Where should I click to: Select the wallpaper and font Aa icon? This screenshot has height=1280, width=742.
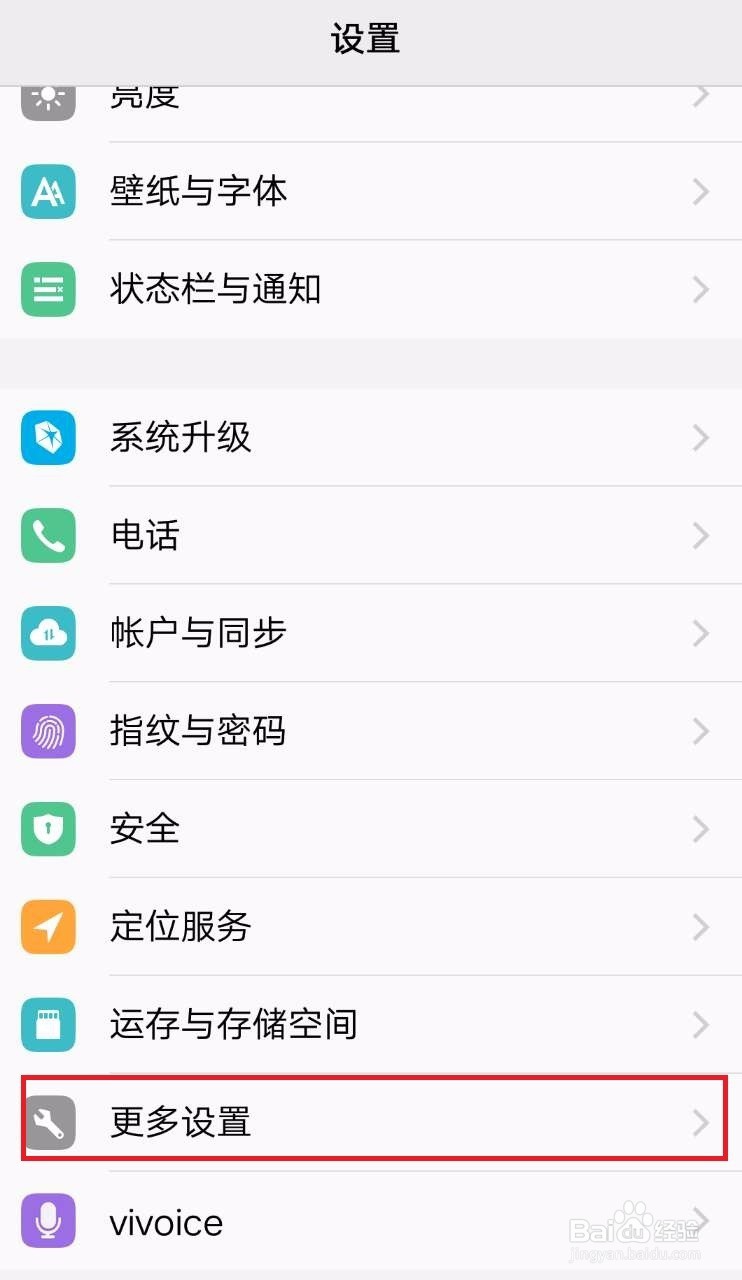pos(47,191)
